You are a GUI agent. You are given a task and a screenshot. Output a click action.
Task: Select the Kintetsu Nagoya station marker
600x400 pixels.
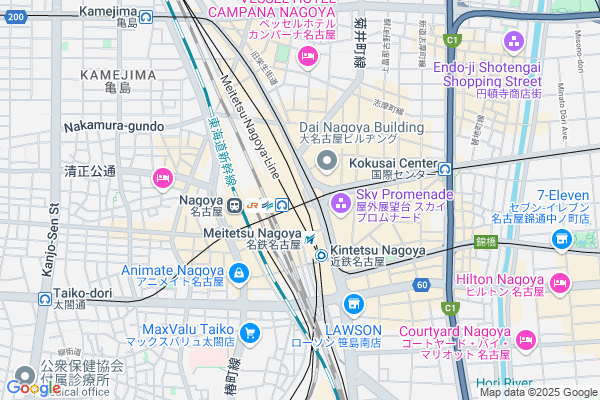321,255
